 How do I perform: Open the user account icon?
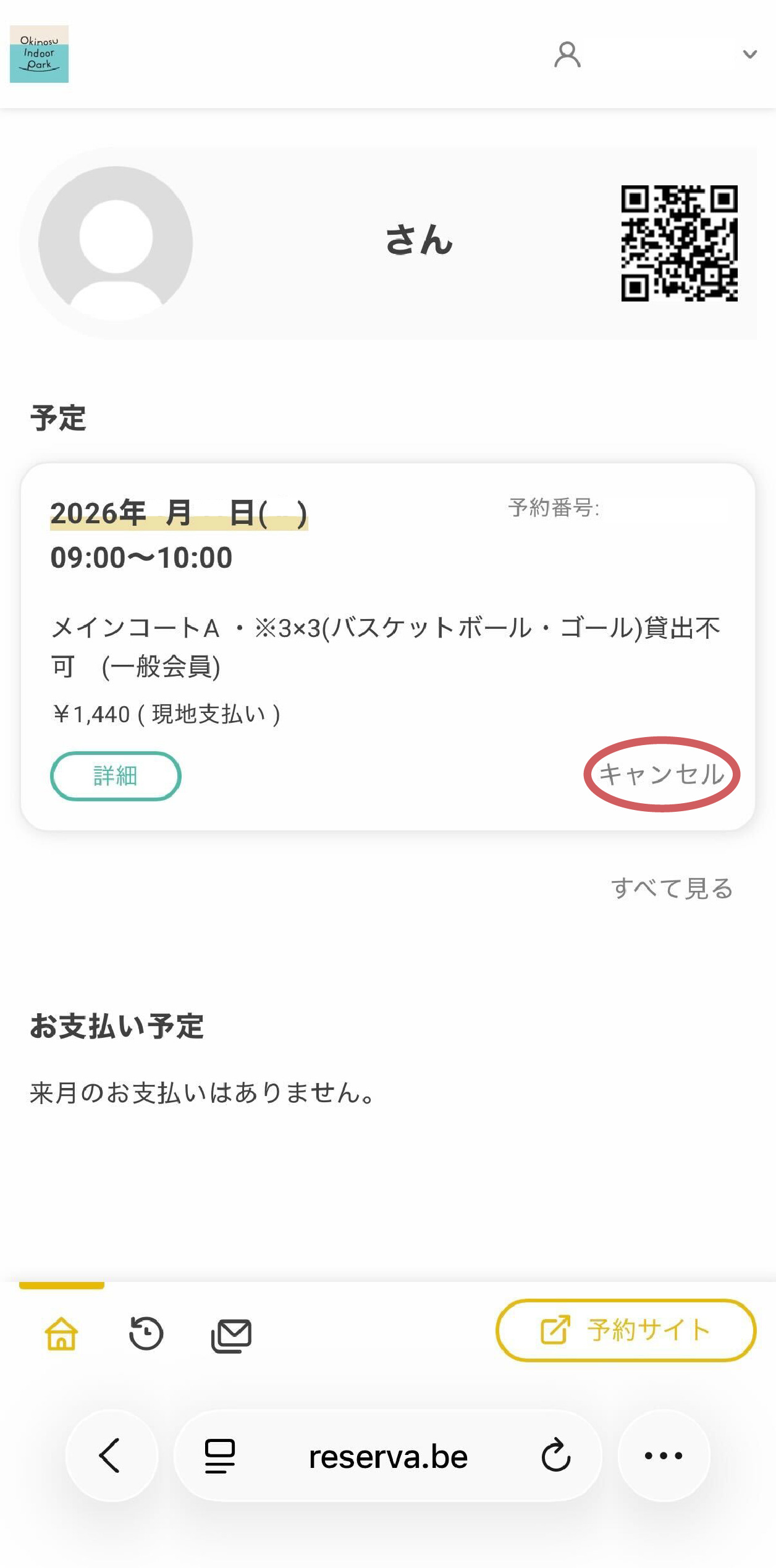pyautogui.click(x=567, y=54)
